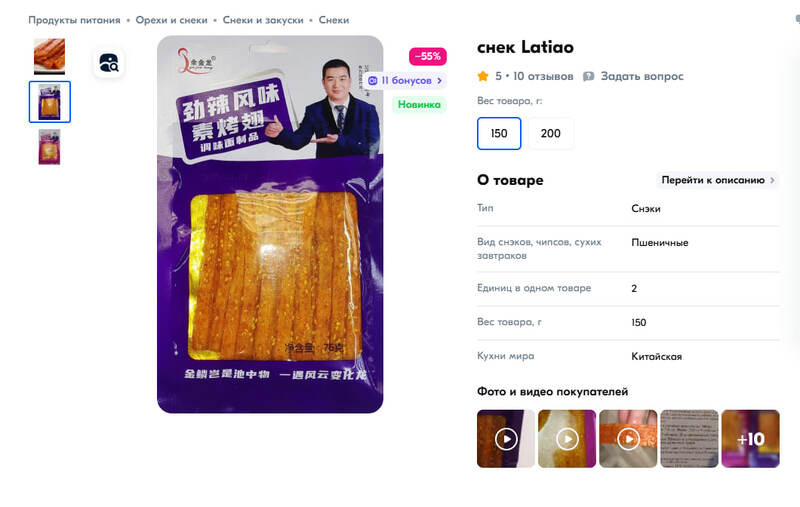Choose the 200 g weight option
800x507 pixels.
551,133
